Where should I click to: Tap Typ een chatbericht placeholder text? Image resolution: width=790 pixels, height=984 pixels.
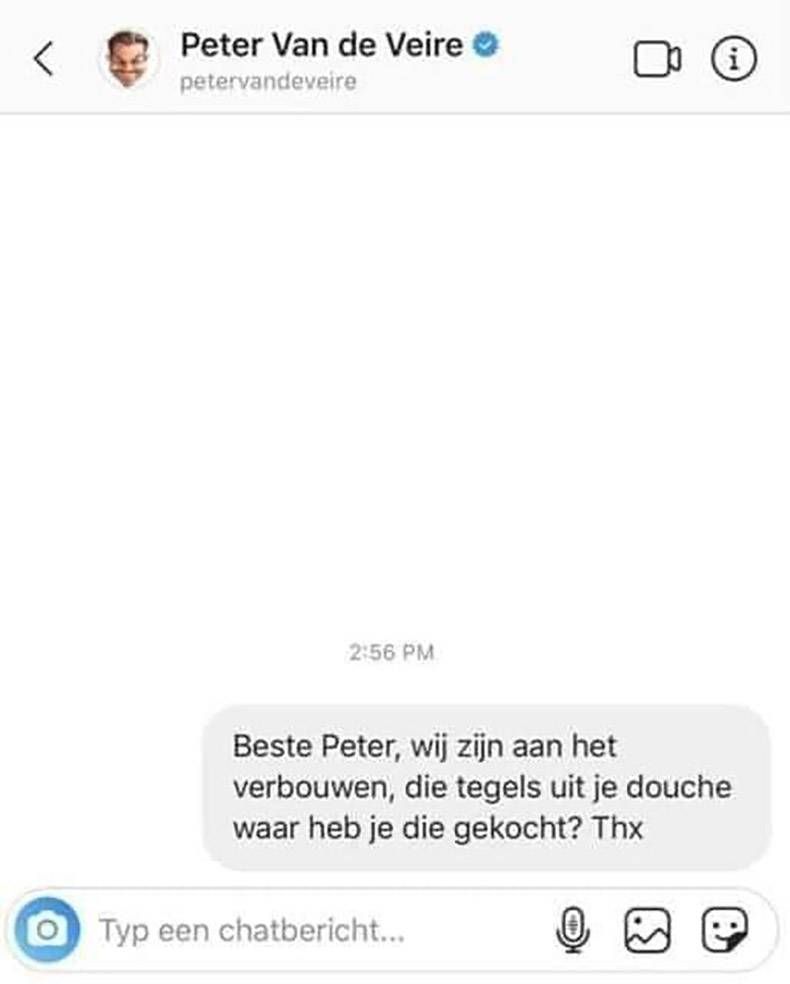250,929
